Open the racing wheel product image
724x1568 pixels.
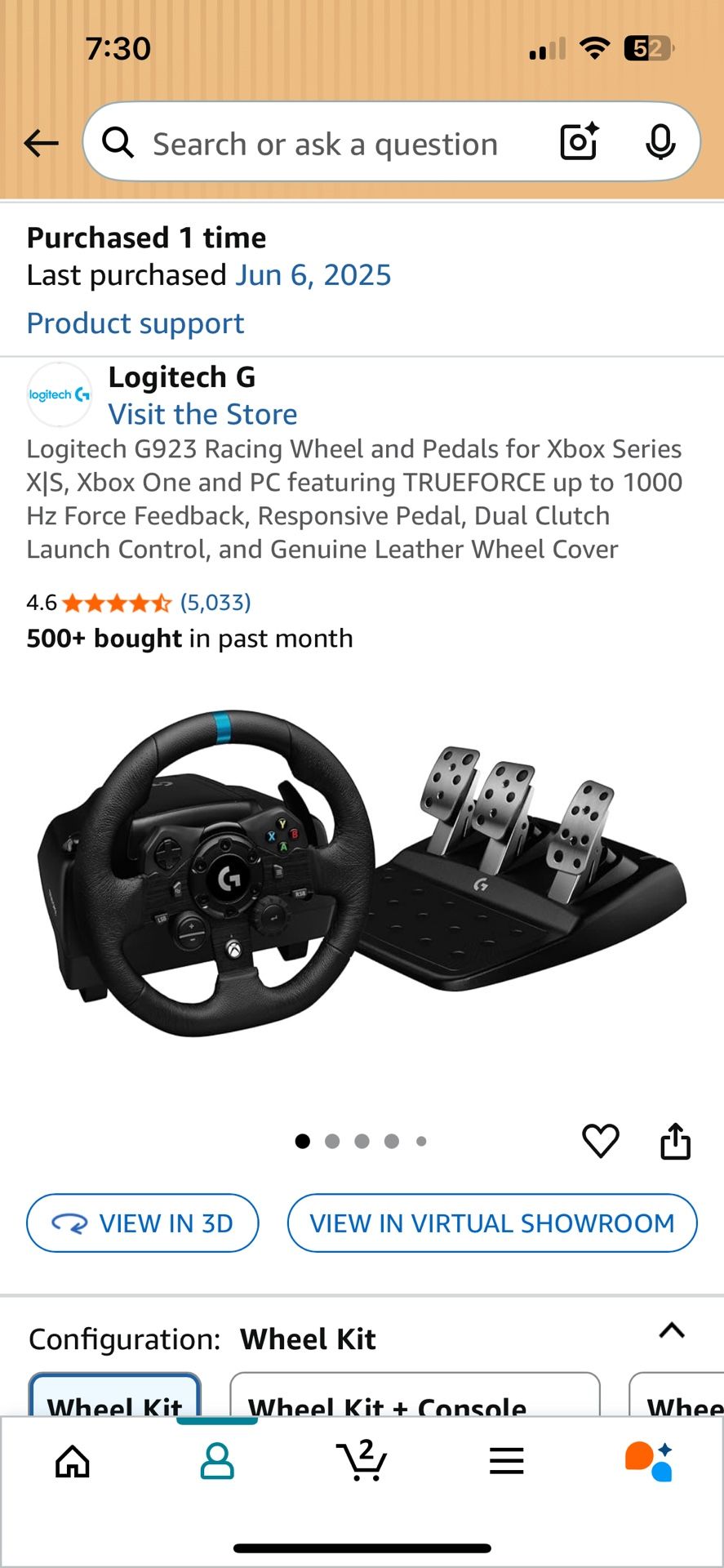(x=362, y=874)
